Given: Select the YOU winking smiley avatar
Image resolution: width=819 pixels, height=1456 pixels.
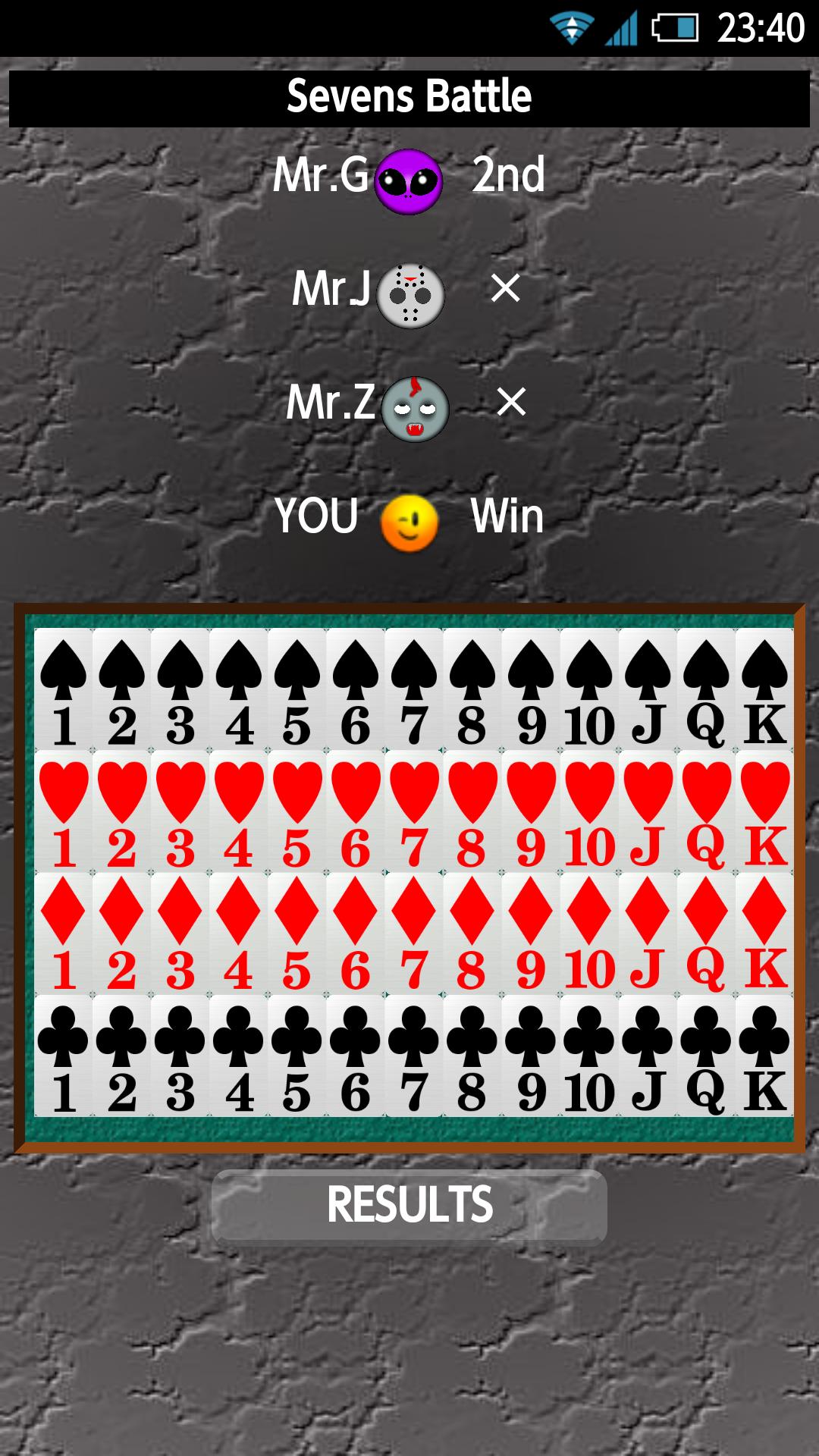Looking at the screenshot, I should pos(409,519).
